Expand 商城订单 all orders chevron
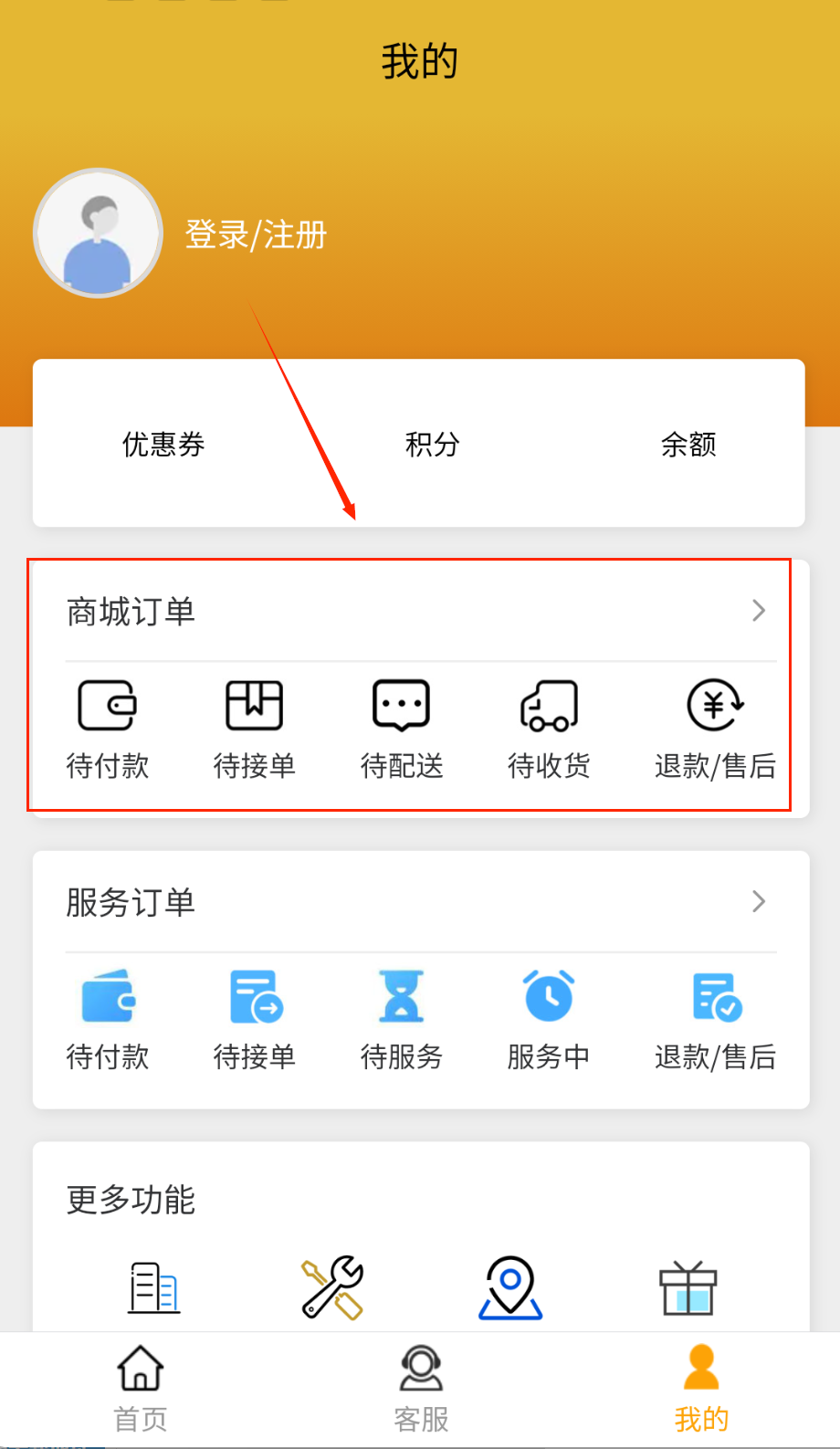Image resolution: width=840 pixels, height=1449 pixels. pyautogui.click(x=758, y=611)
